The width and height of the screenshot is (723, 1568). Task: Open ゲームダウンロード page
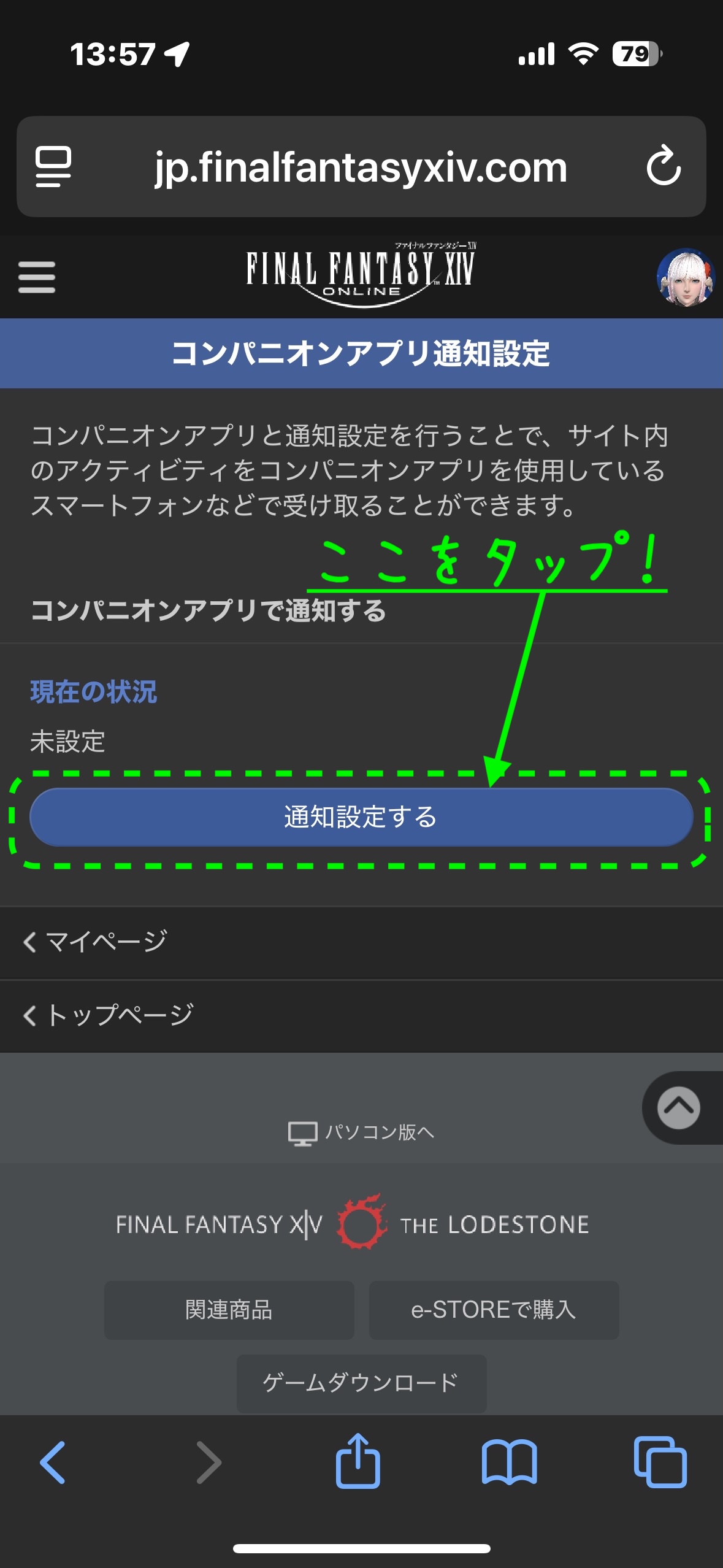pos(361,1383)
